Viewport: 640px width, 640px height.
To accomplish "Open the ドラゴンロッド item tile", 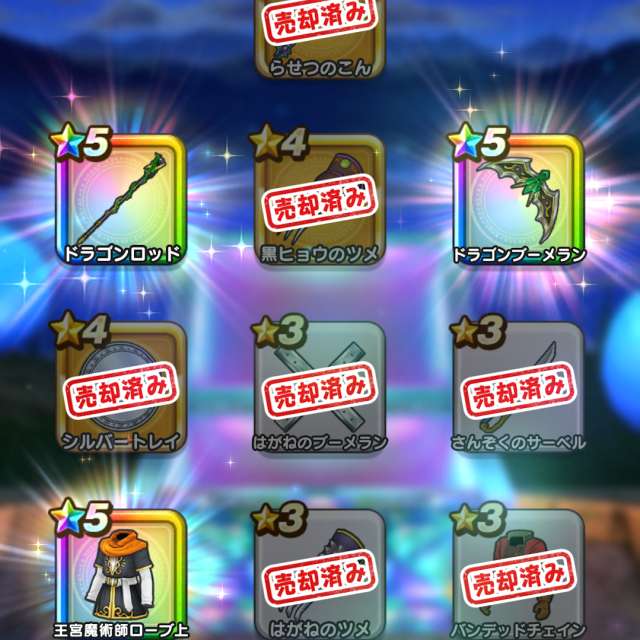I will [x=120, y=200].
